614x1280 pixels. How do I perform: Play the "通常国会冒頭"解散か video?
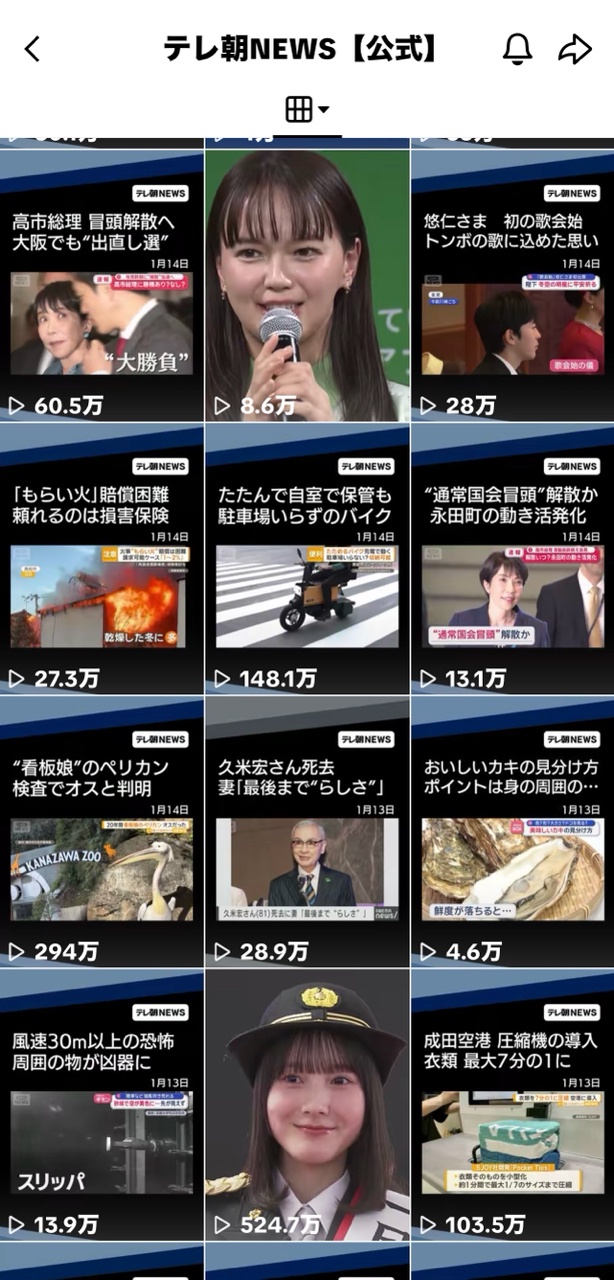click(x=512, y=560)
